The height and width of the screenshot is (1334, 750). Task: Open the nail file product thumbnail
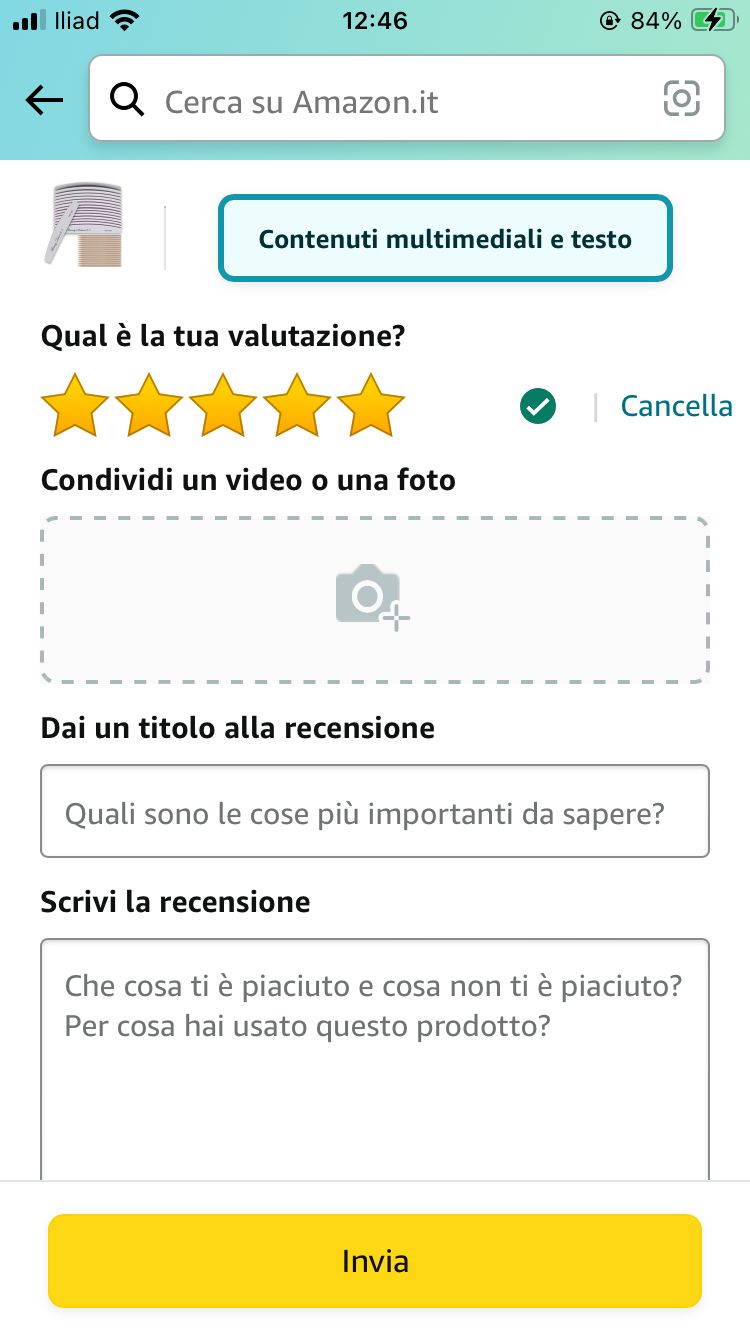(x=85, y=225)
